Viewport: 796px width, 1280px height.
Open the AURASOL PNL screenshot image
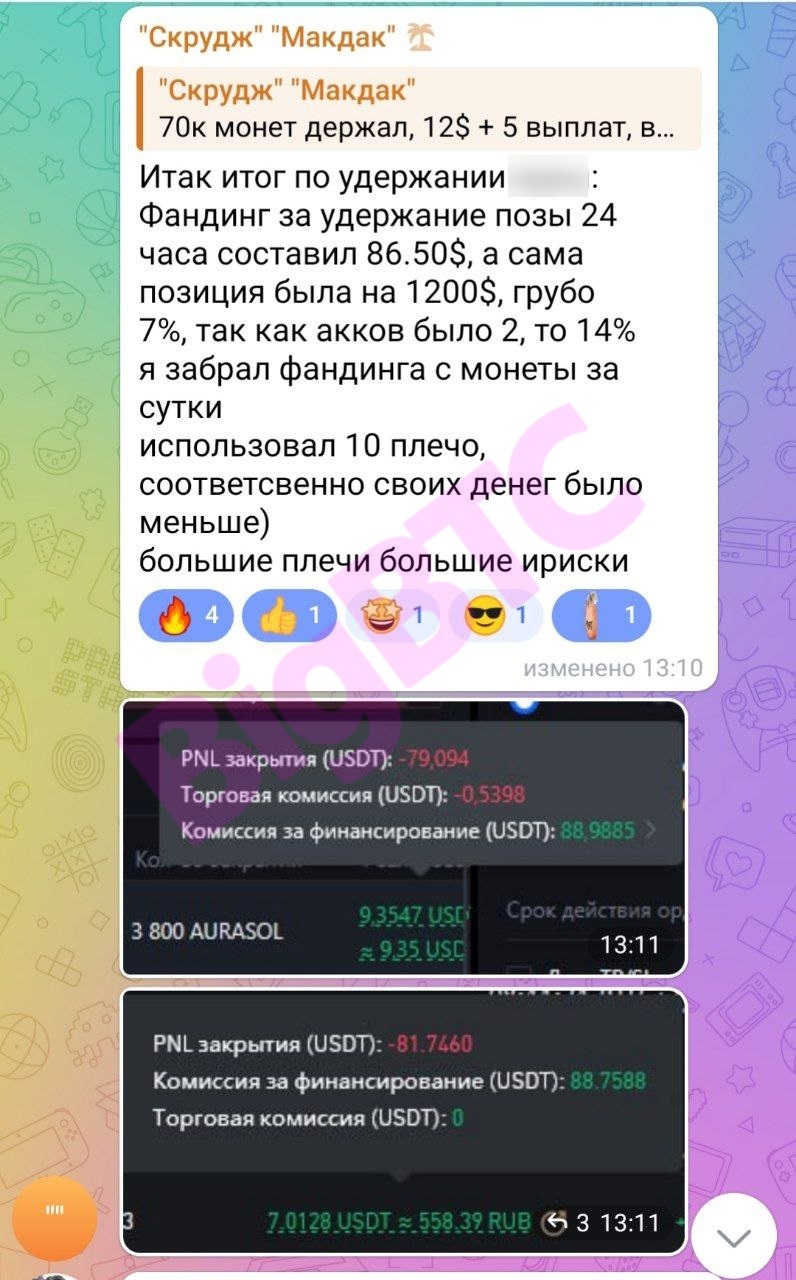click(x=403, y=838)
